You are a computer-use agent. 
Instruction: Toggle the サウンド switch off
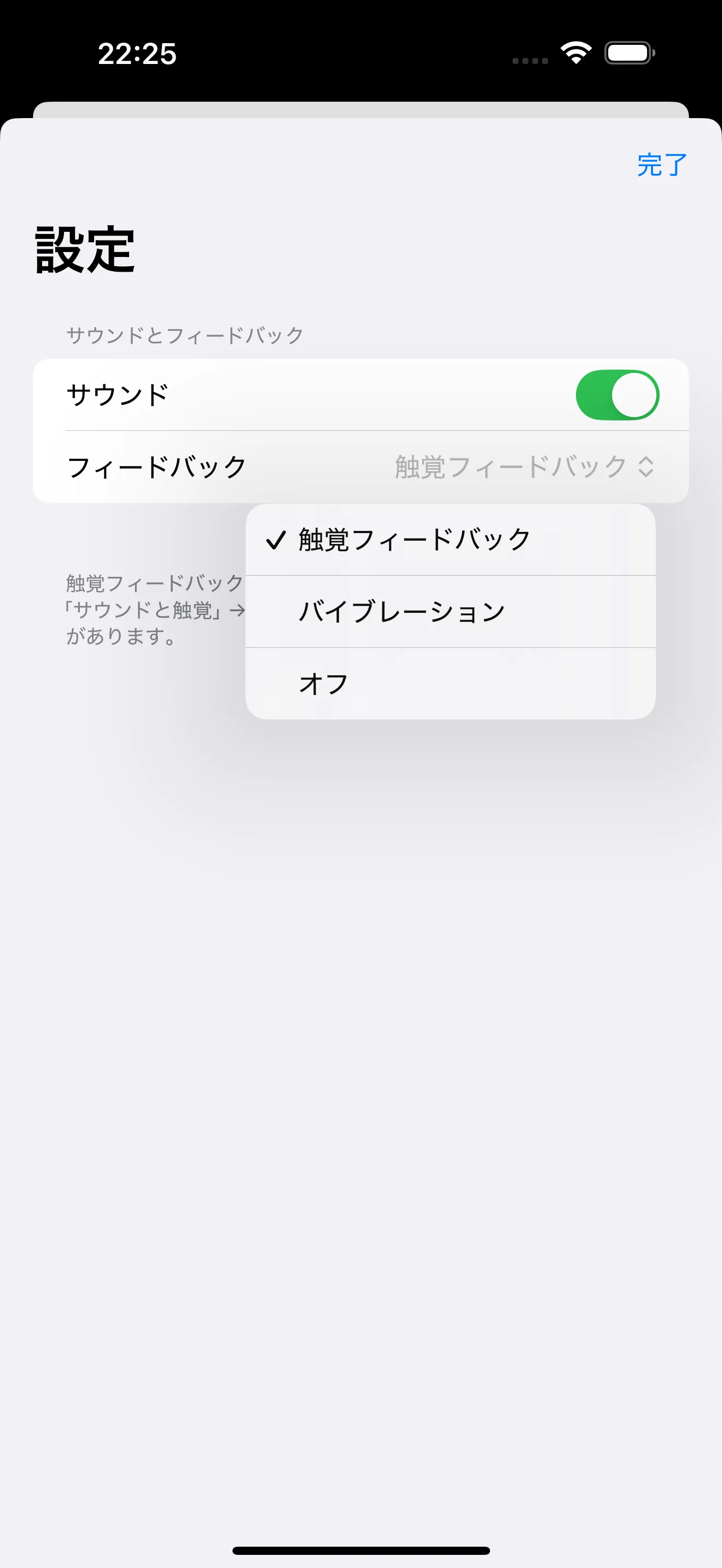[x=616, y=395]
